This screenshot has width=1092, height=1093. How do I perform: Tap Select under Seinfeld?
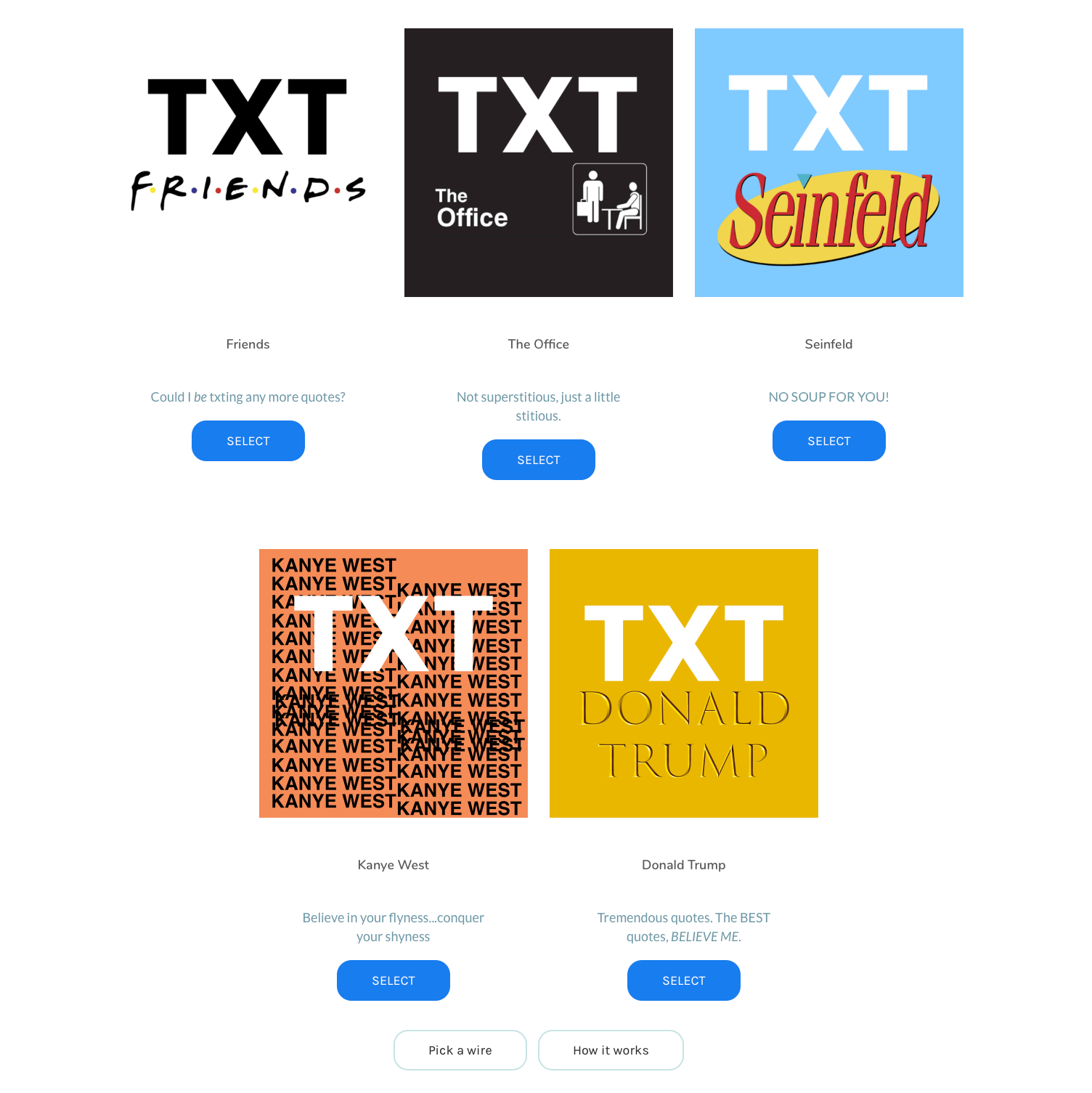(x=828, y=441)
